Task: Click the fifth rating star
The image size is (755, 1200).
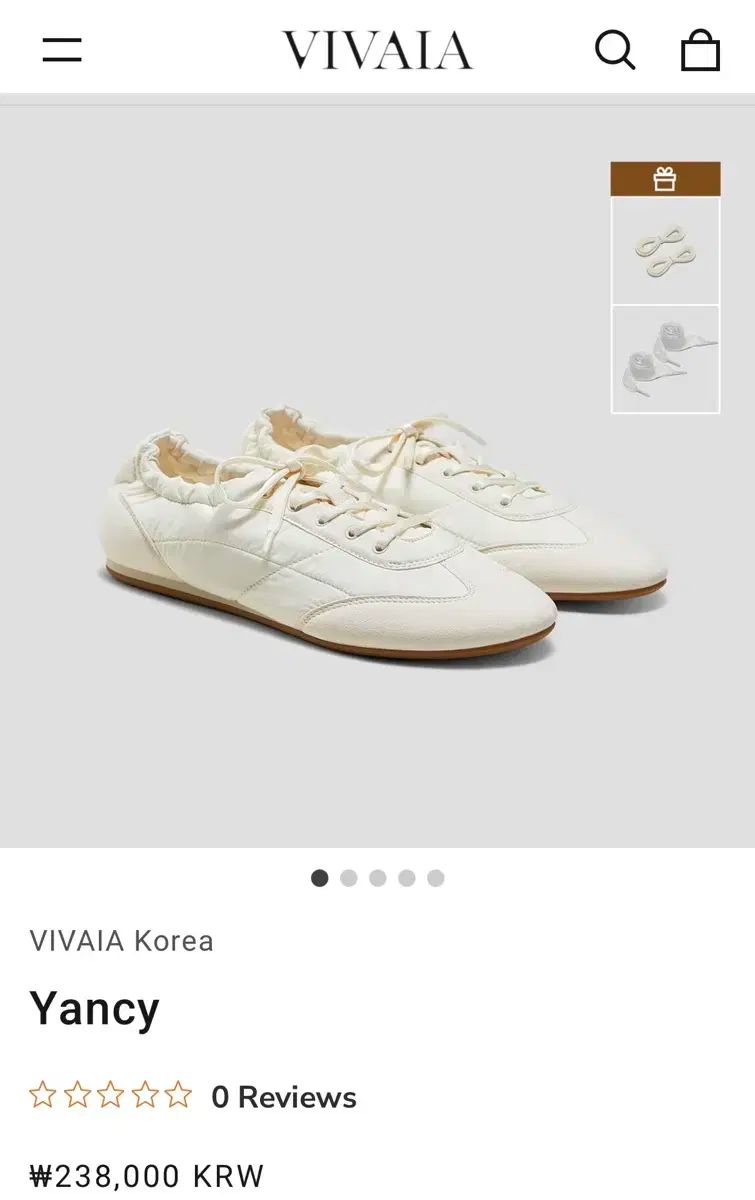Action: click(179, 1095)
